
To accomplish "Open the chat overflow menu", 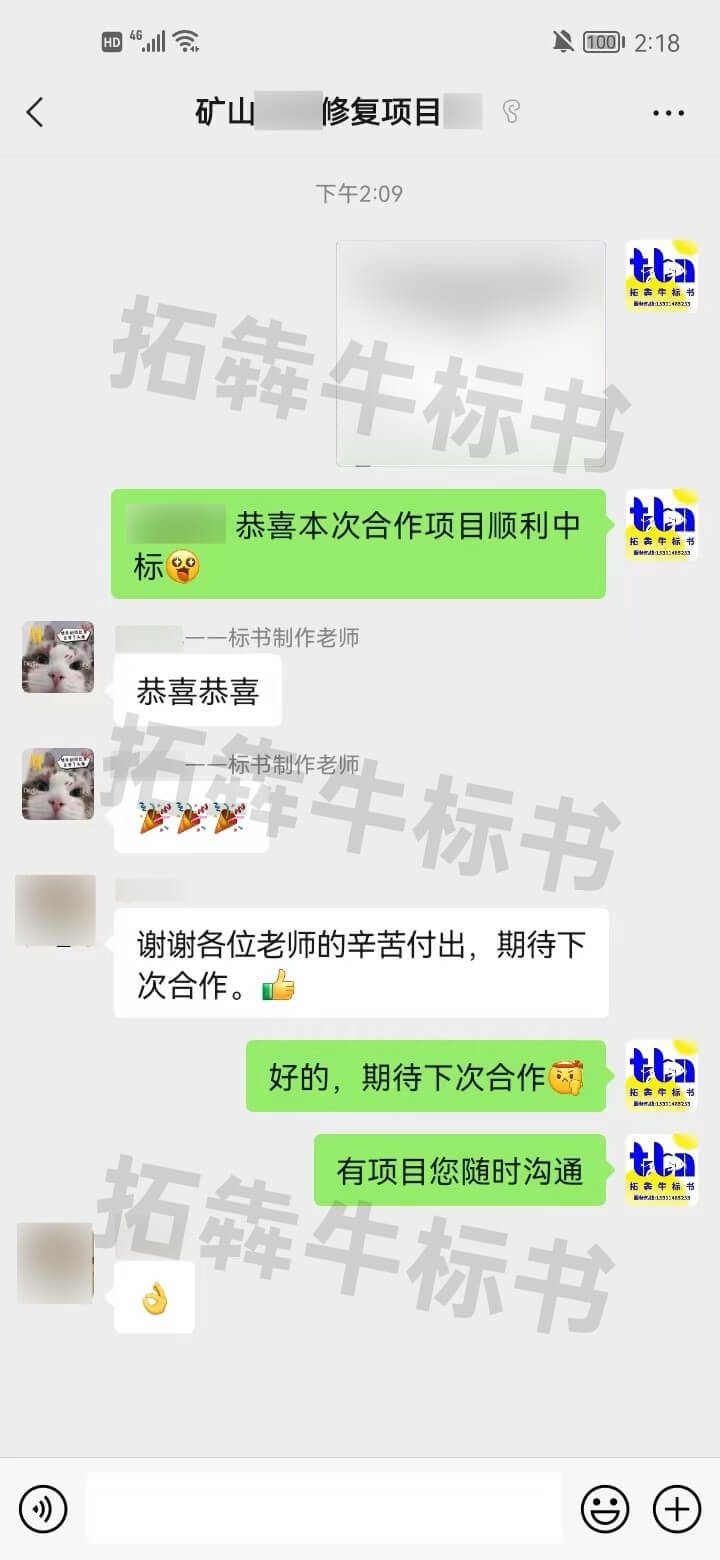I will point(668,113).
